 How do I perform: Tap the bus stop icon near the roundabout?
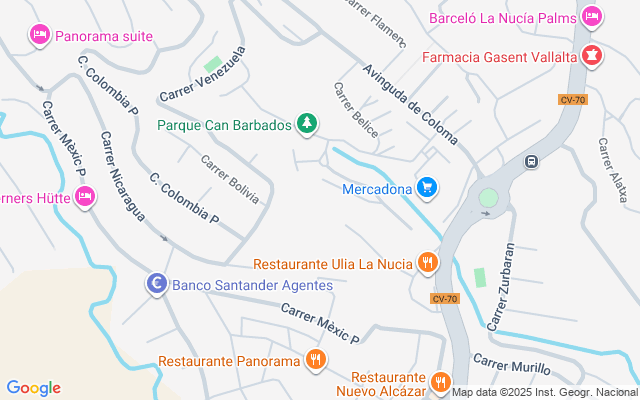(531, 161)
